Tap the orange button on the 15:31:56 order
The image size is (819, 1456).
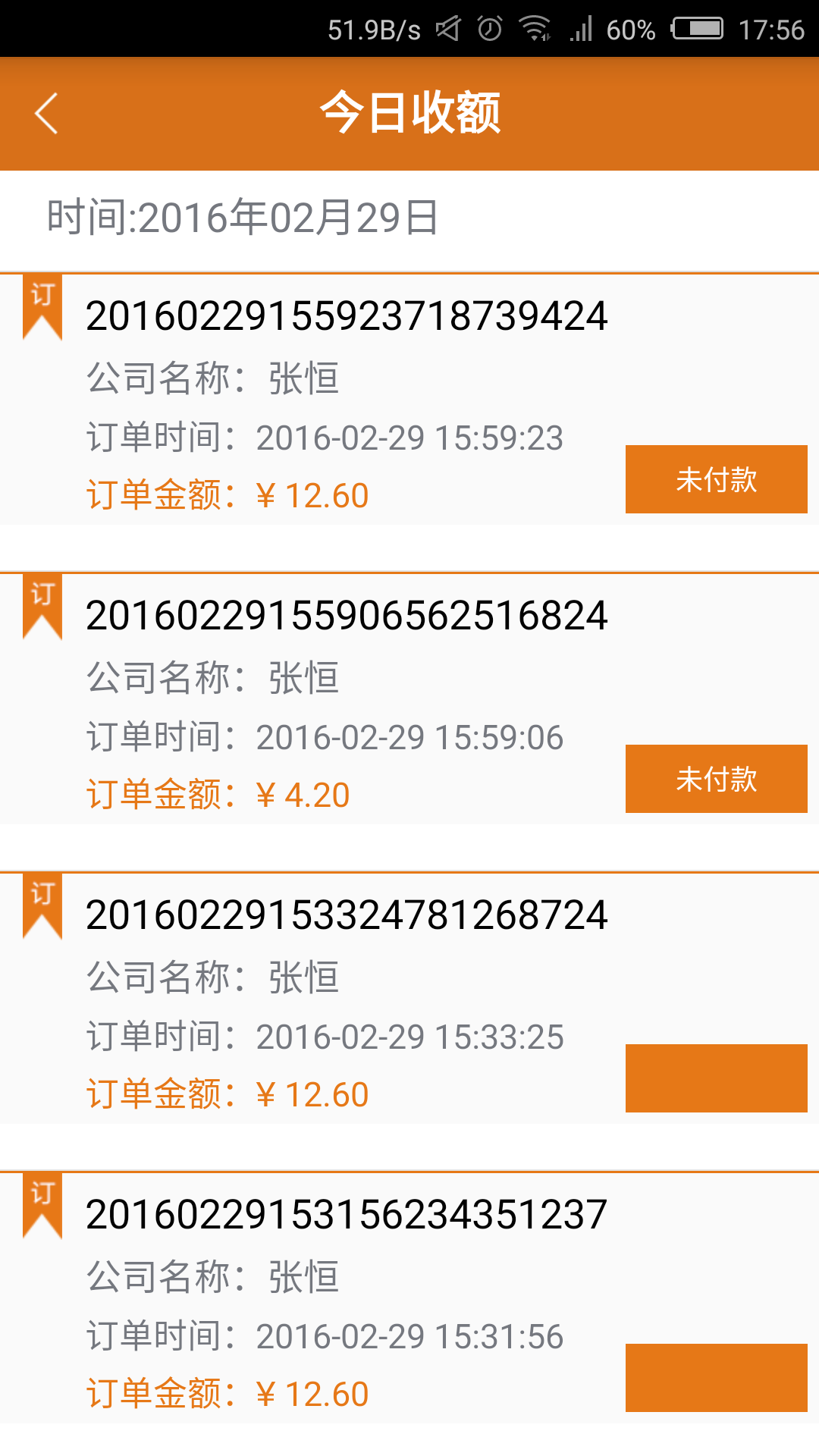coord(716,1378)
